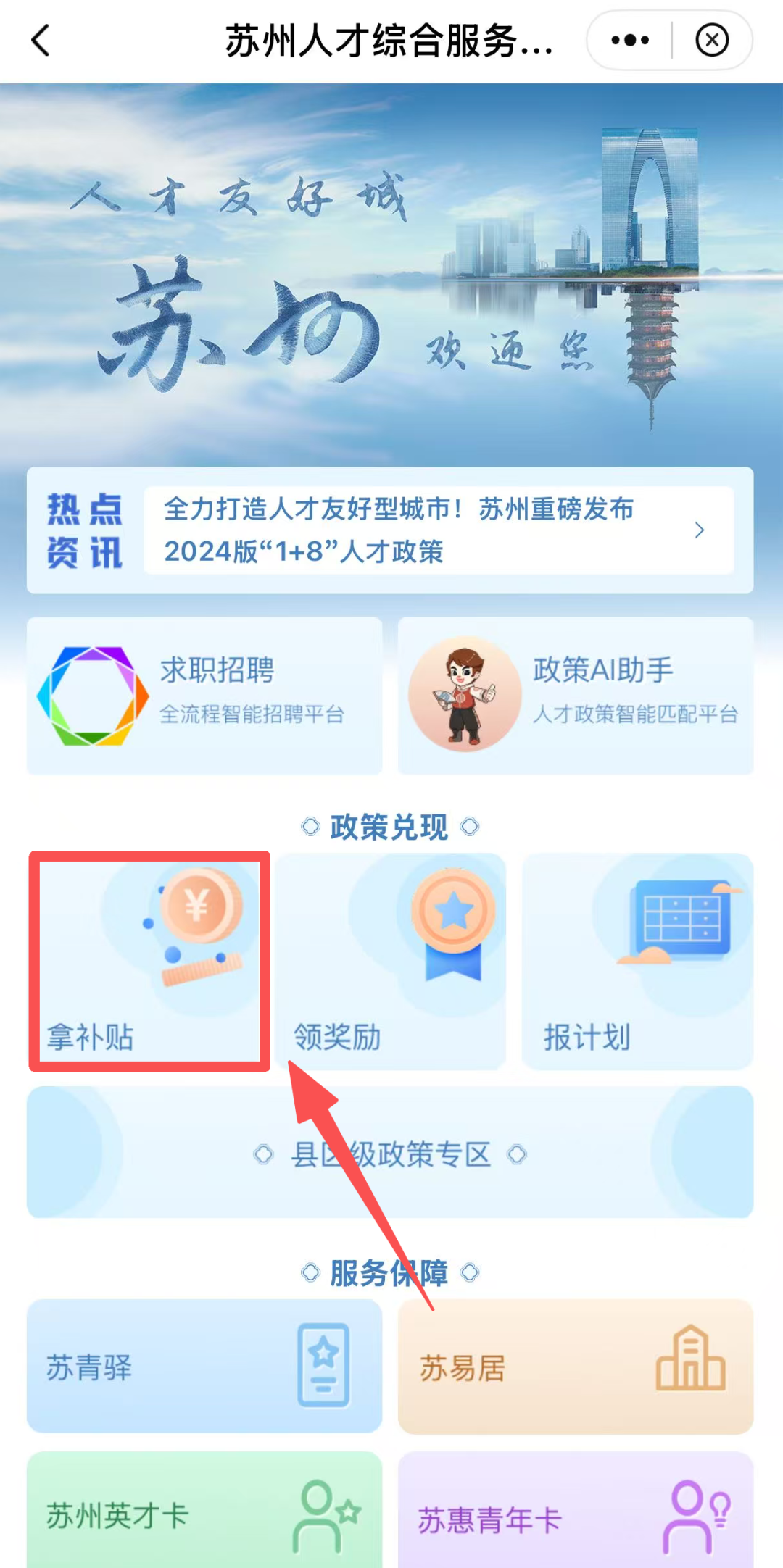Open the mini program more options menu
The height and width of the screenshot is (1568, 783).
pos(629,41)
